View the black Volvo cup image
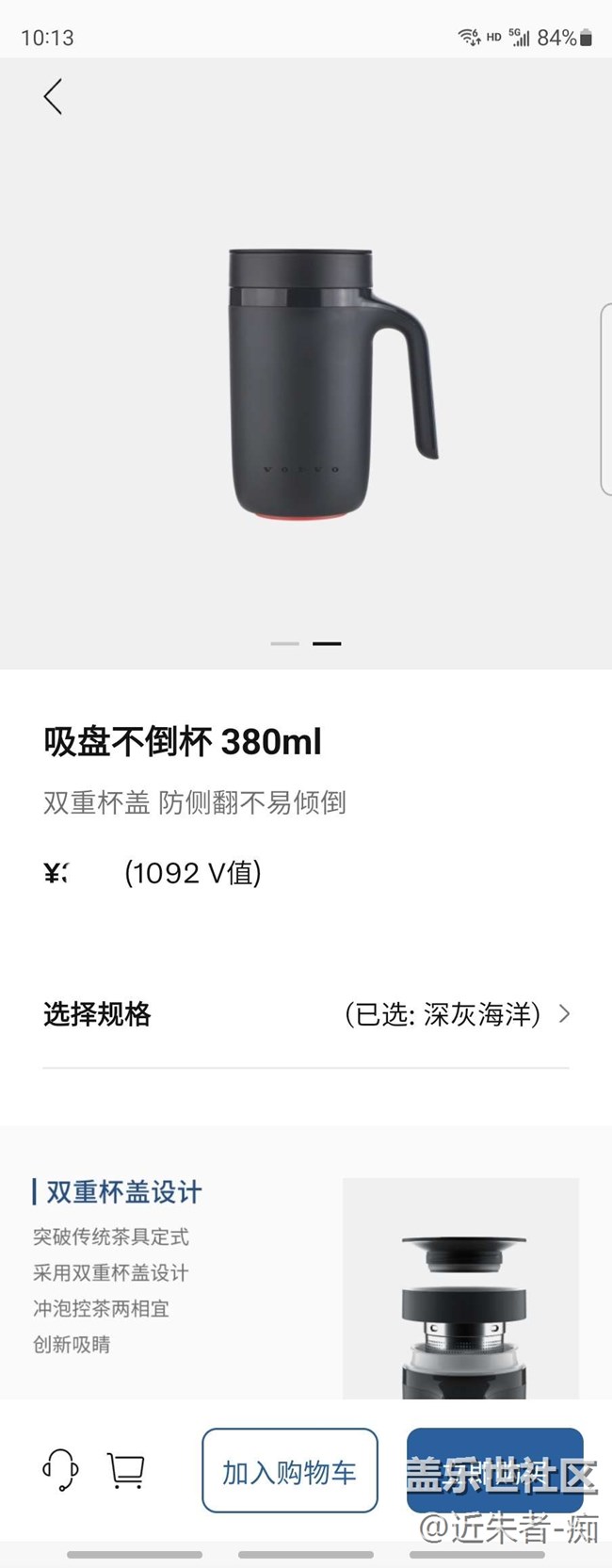Screen dimensions: 612x1568 pyautogui.click(x=331, y=384)
